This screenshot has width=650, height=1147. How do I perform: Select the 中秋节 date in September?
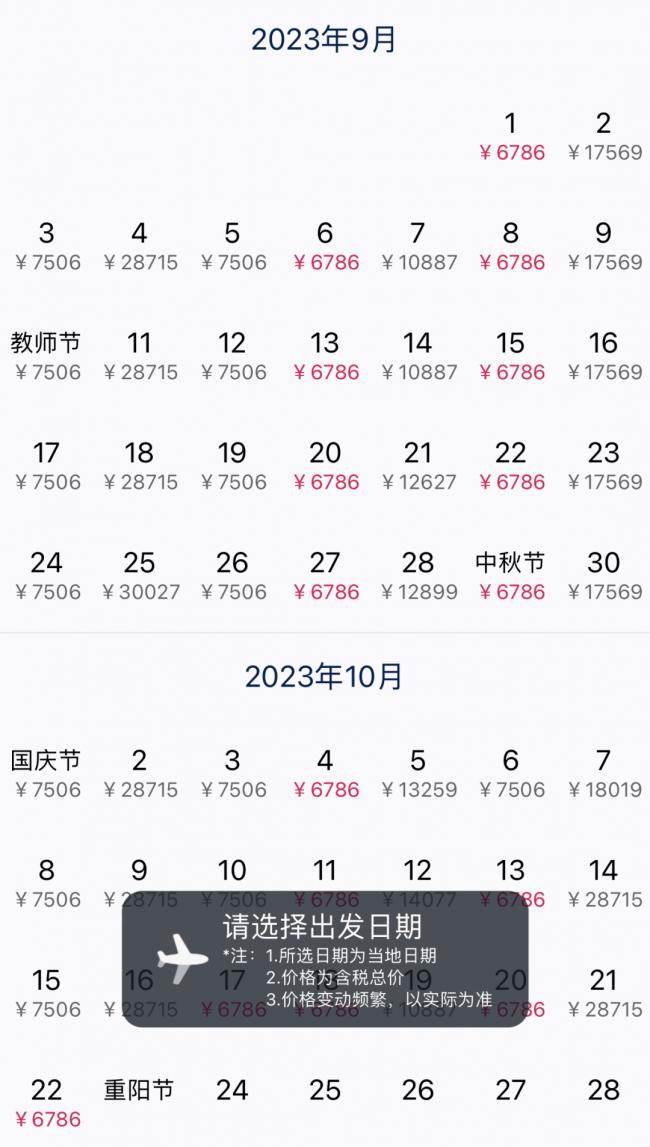tap(511, 576)
